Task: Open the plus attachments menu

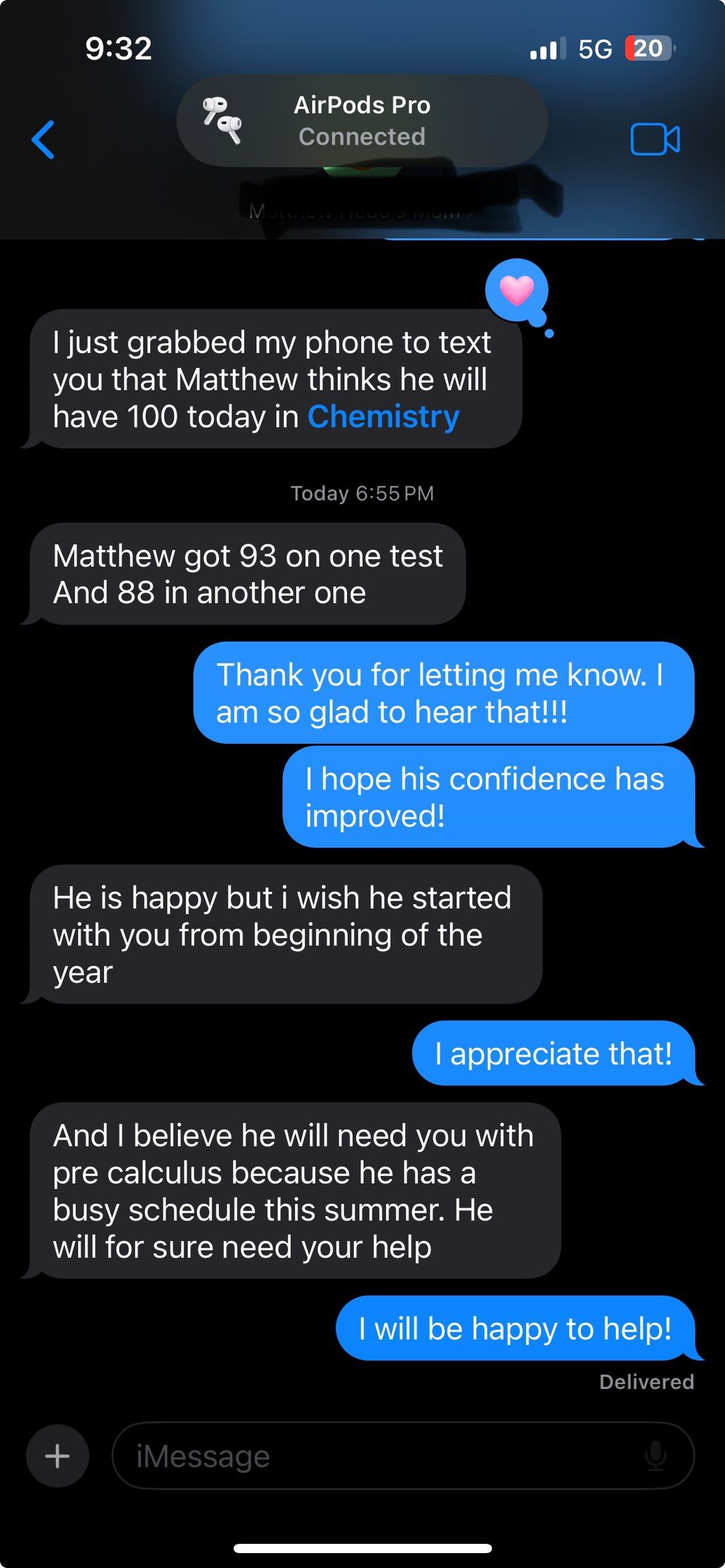Action: click(57, 1455)
